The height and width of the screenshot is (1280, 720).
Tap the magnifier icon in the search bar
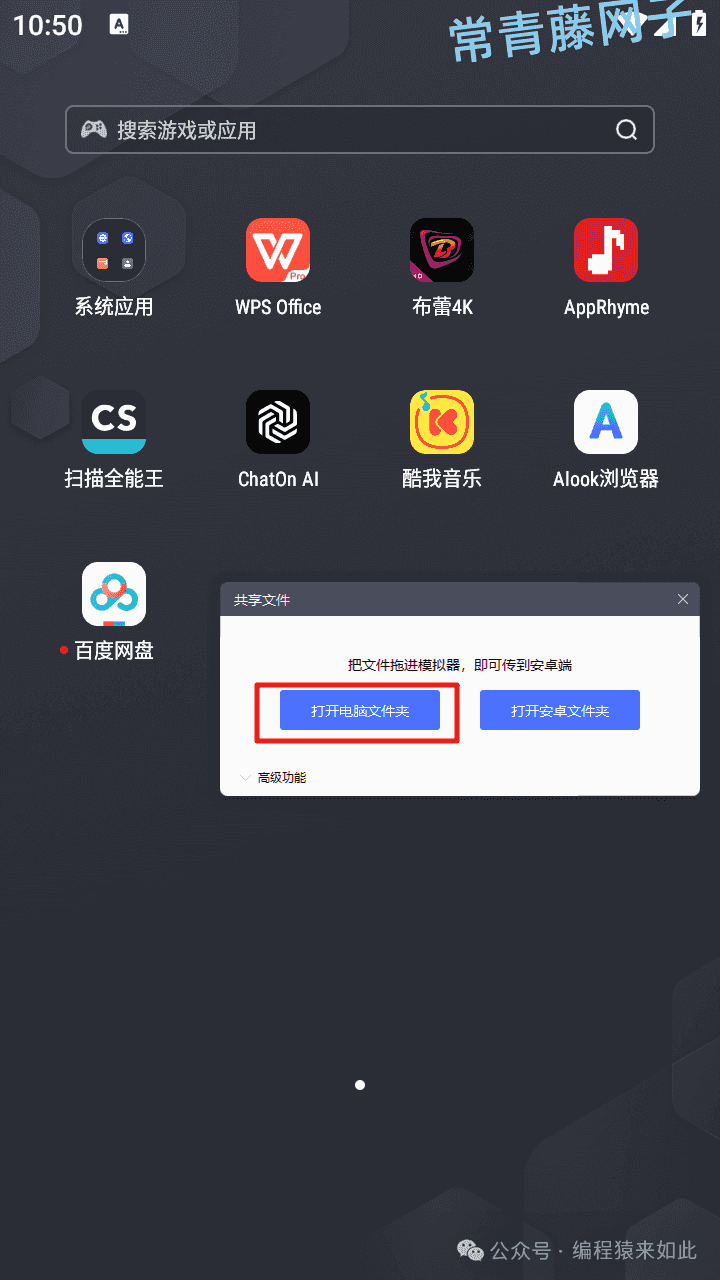(627, 130)
